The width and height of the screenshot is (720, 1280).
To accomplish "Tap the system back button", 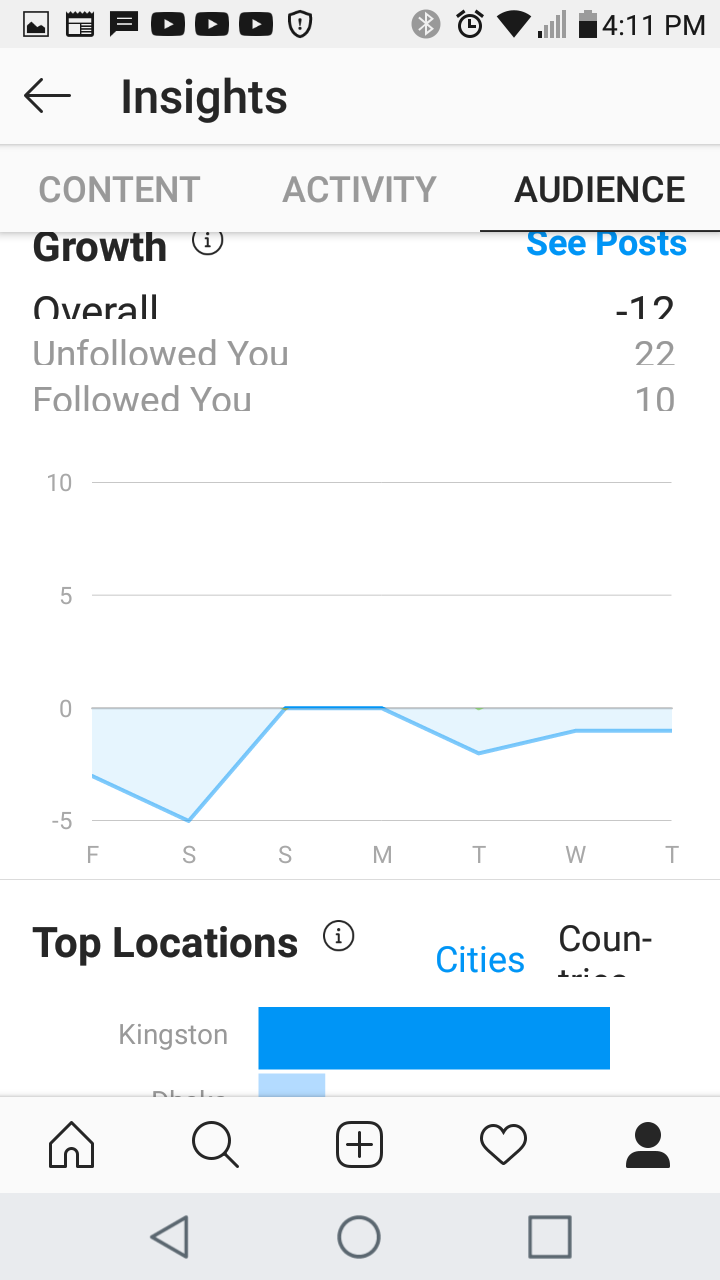I will (x=170, y=1237).
